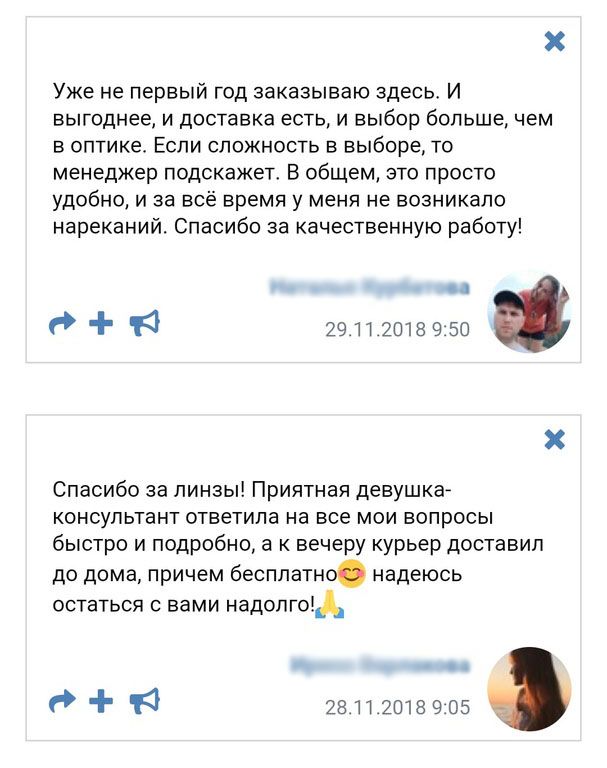Share the review dated 29.11.2018 9:50
The height and width of the screenshot is (768, 607).
(x=62, y=323)
